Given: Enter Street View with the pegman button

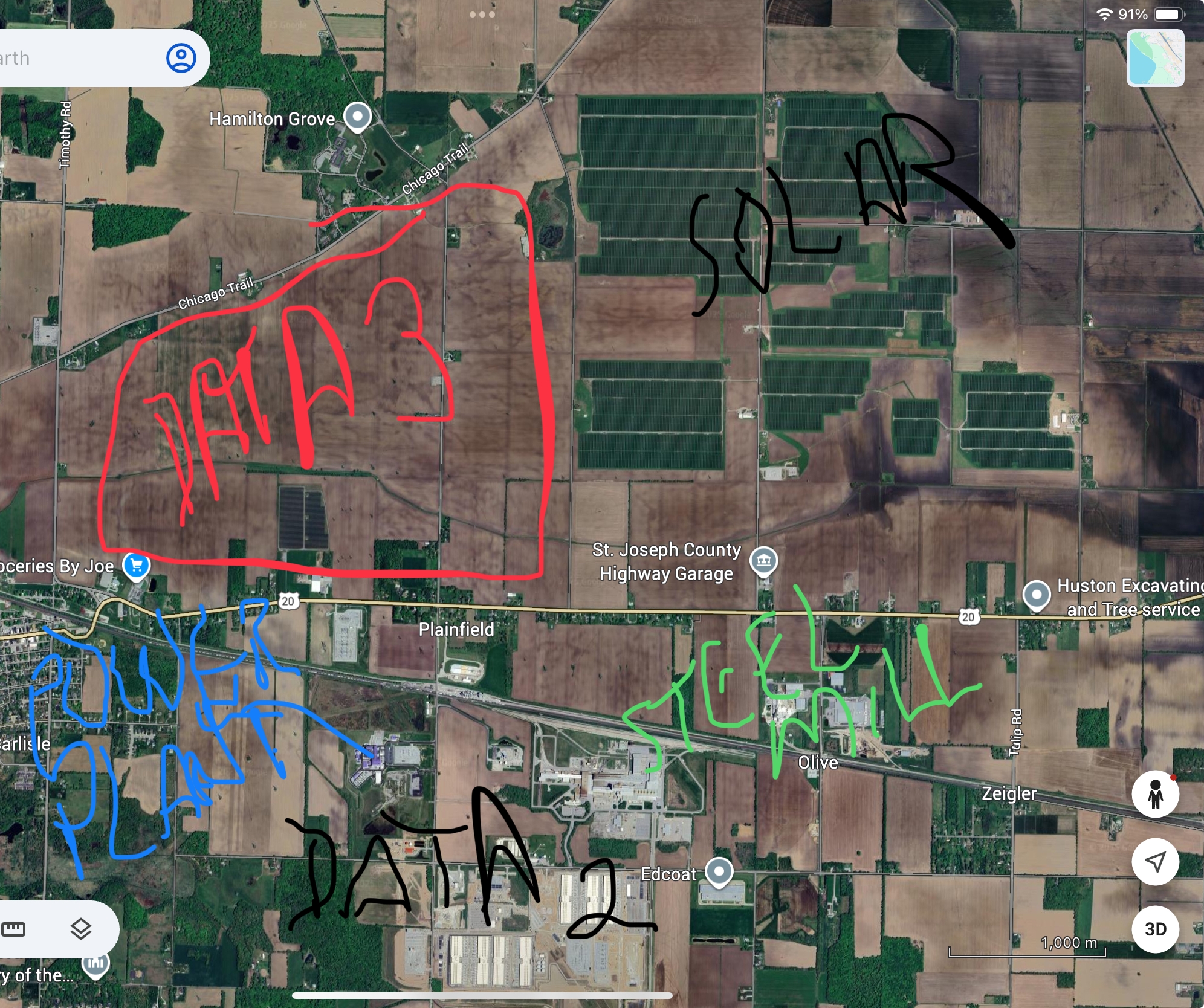Looking at the screenshot, I should click(x=1155, y=793).
